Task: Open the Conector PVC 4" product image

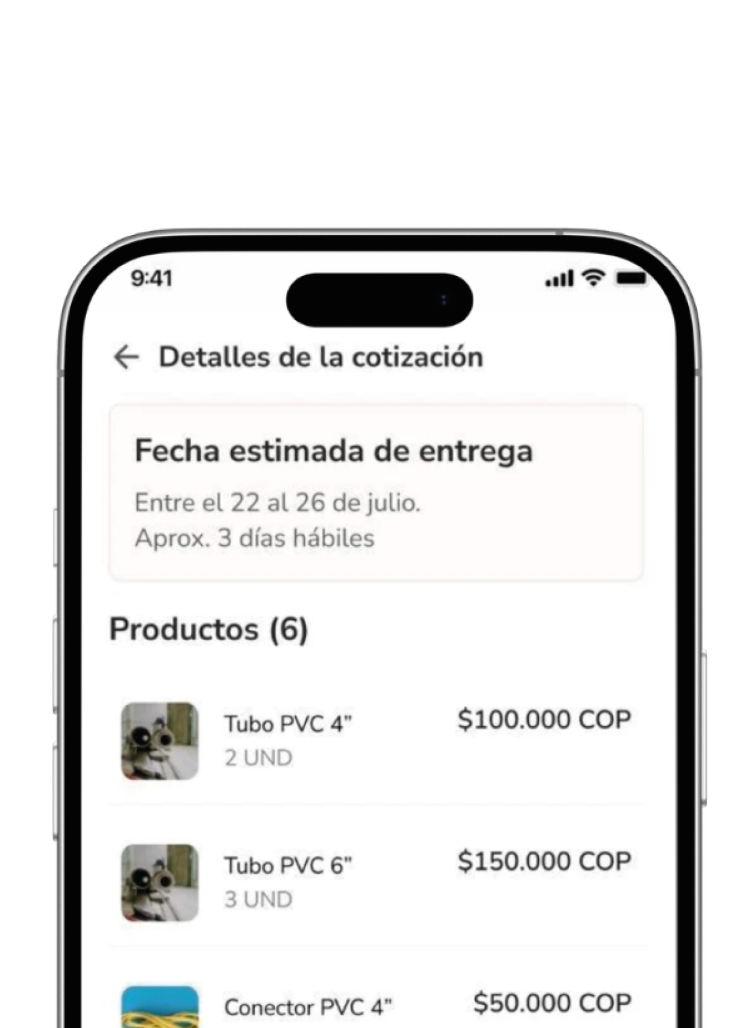Action: pos(159,1005)
